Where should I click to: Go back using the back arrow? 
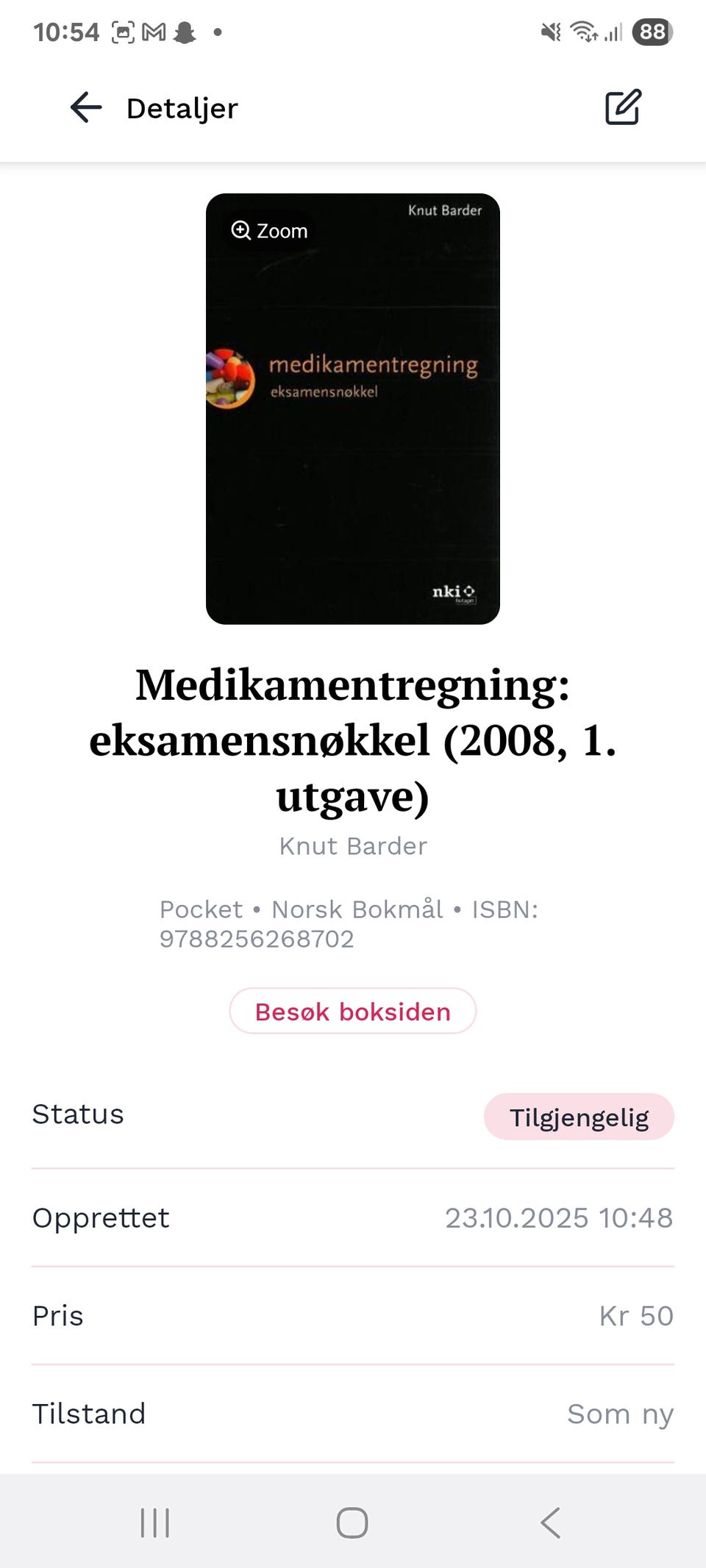(86, 107)
